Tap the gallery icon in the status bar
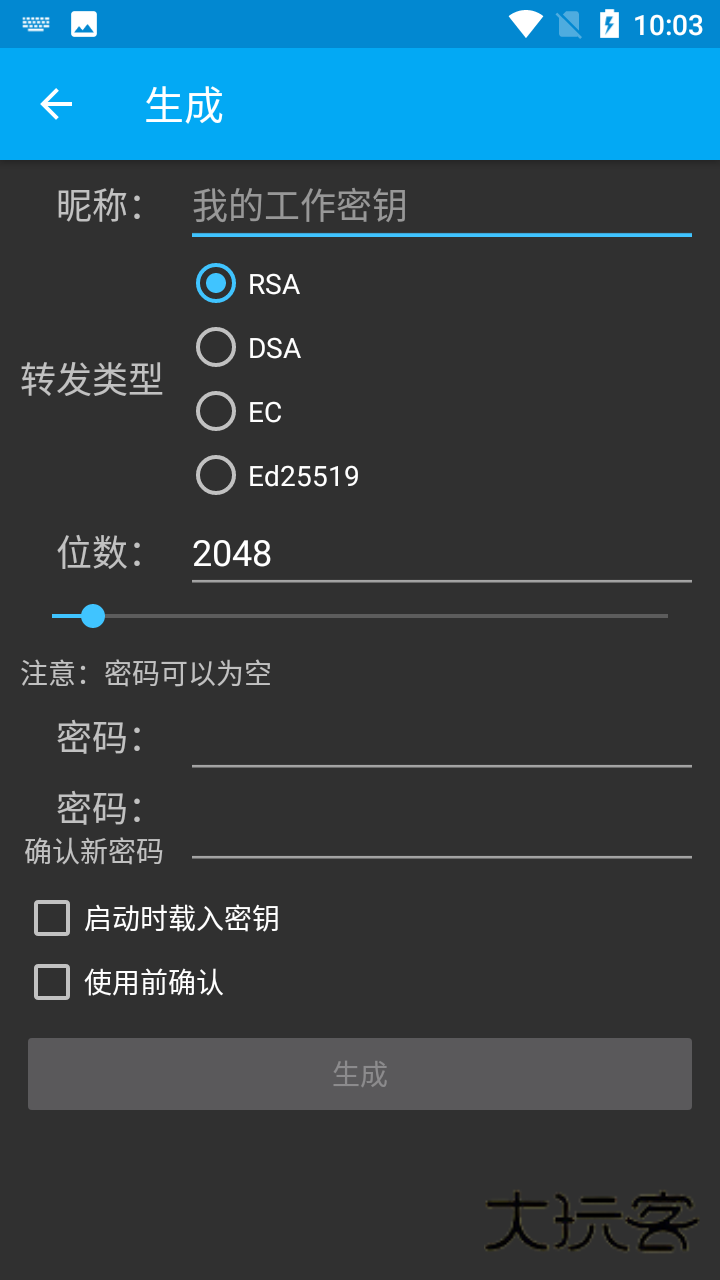 pos(84,24)
